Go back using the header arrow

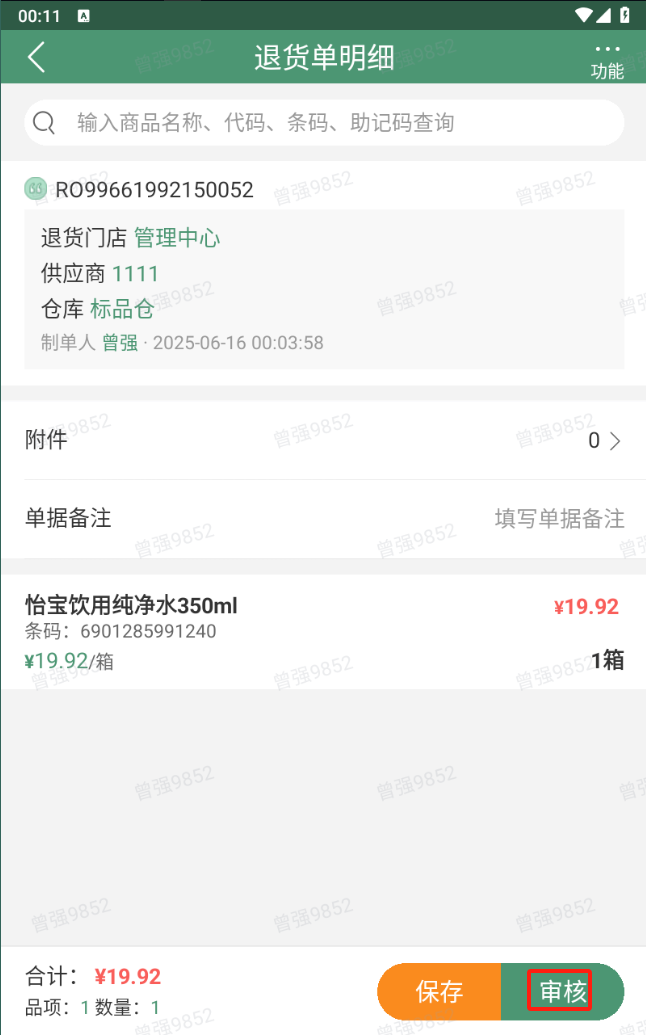[x=37, y=57]
